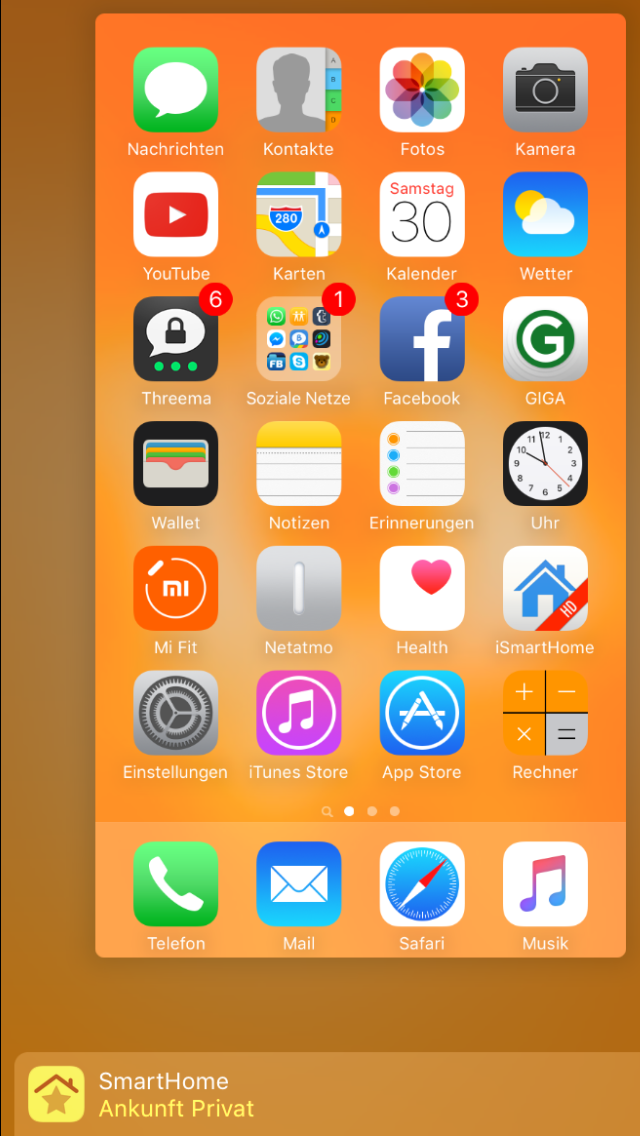Image resolution: width=640 pixels, height=1136 pixels.
Task: Launch the Kontakte app
Action: tap(299, 90)
